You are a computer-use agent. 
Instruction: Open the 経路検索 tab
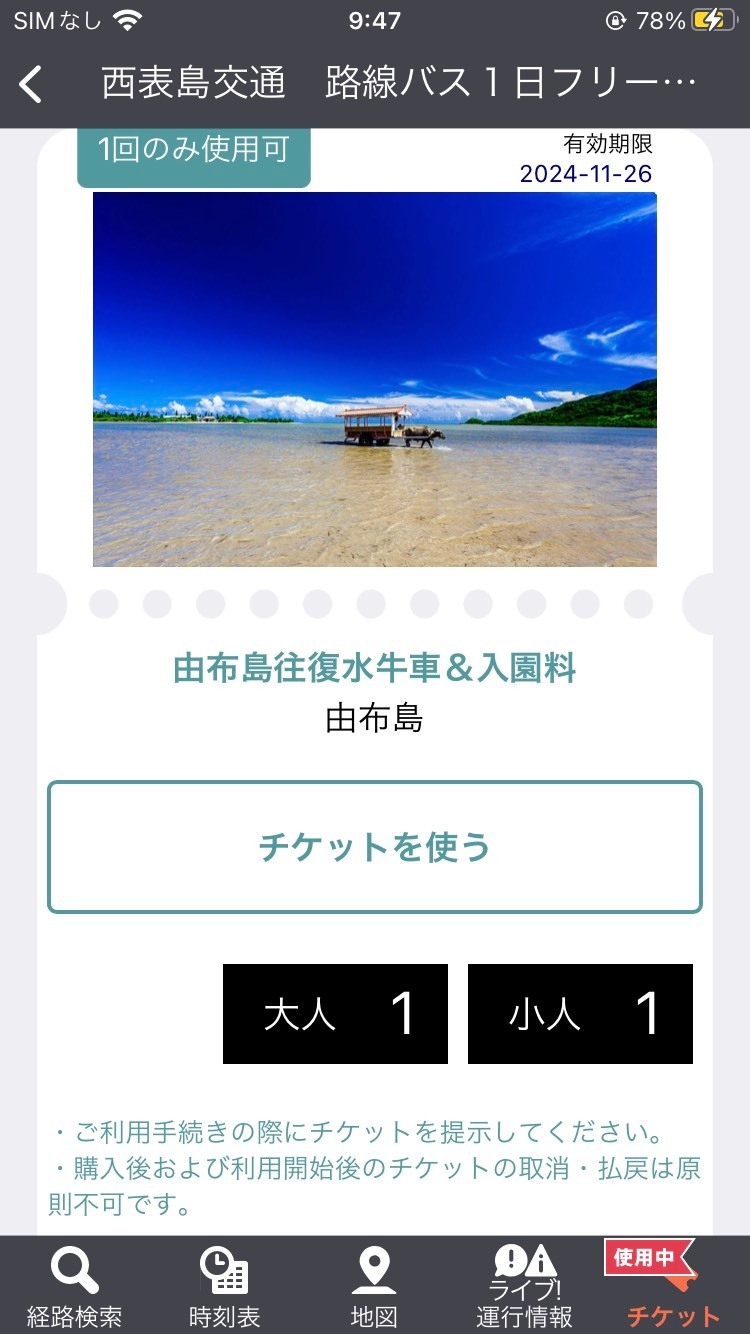[74, 1286]
